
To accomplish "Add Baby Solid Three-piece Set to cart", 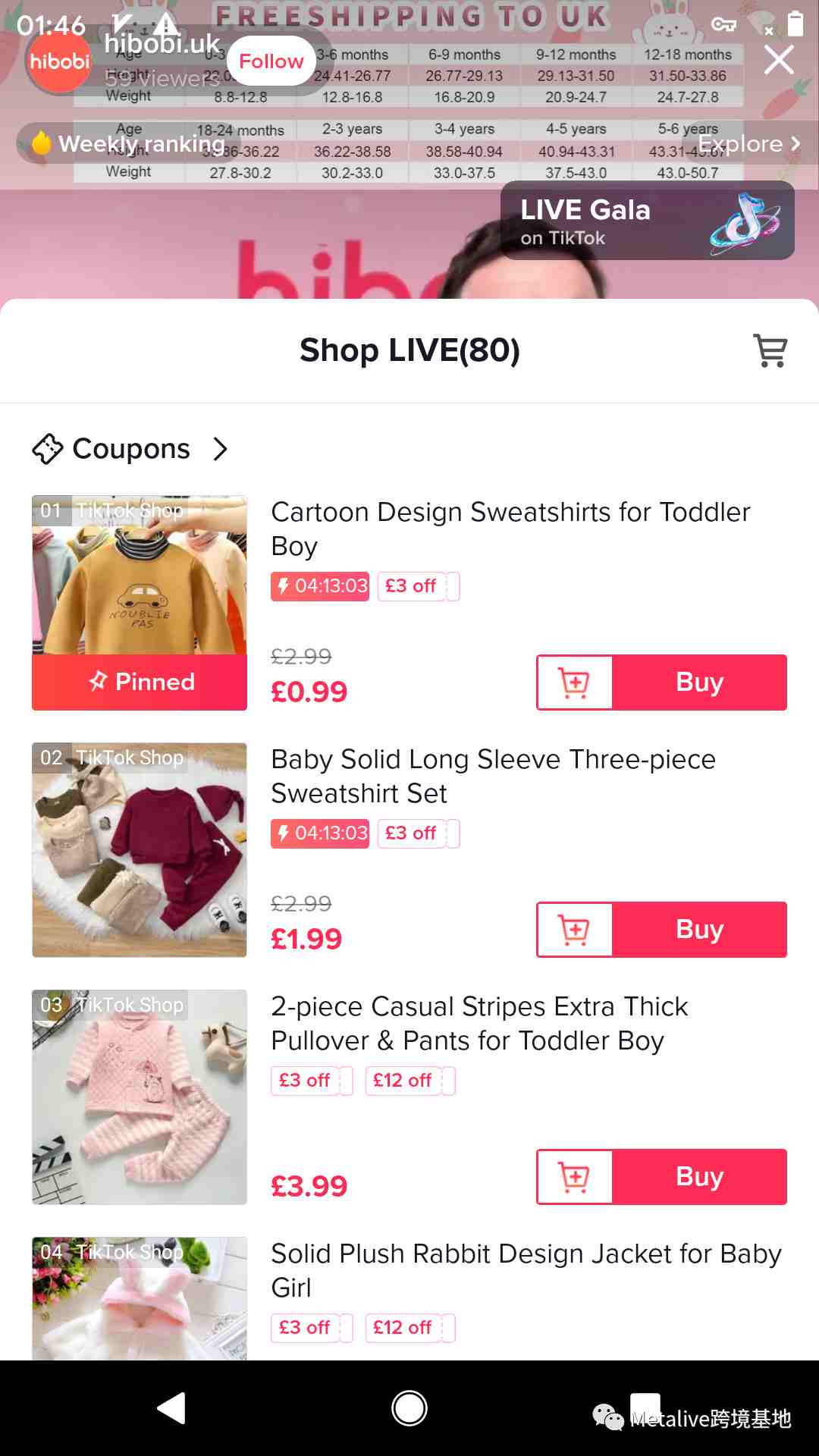I will (x=574, y=930).
